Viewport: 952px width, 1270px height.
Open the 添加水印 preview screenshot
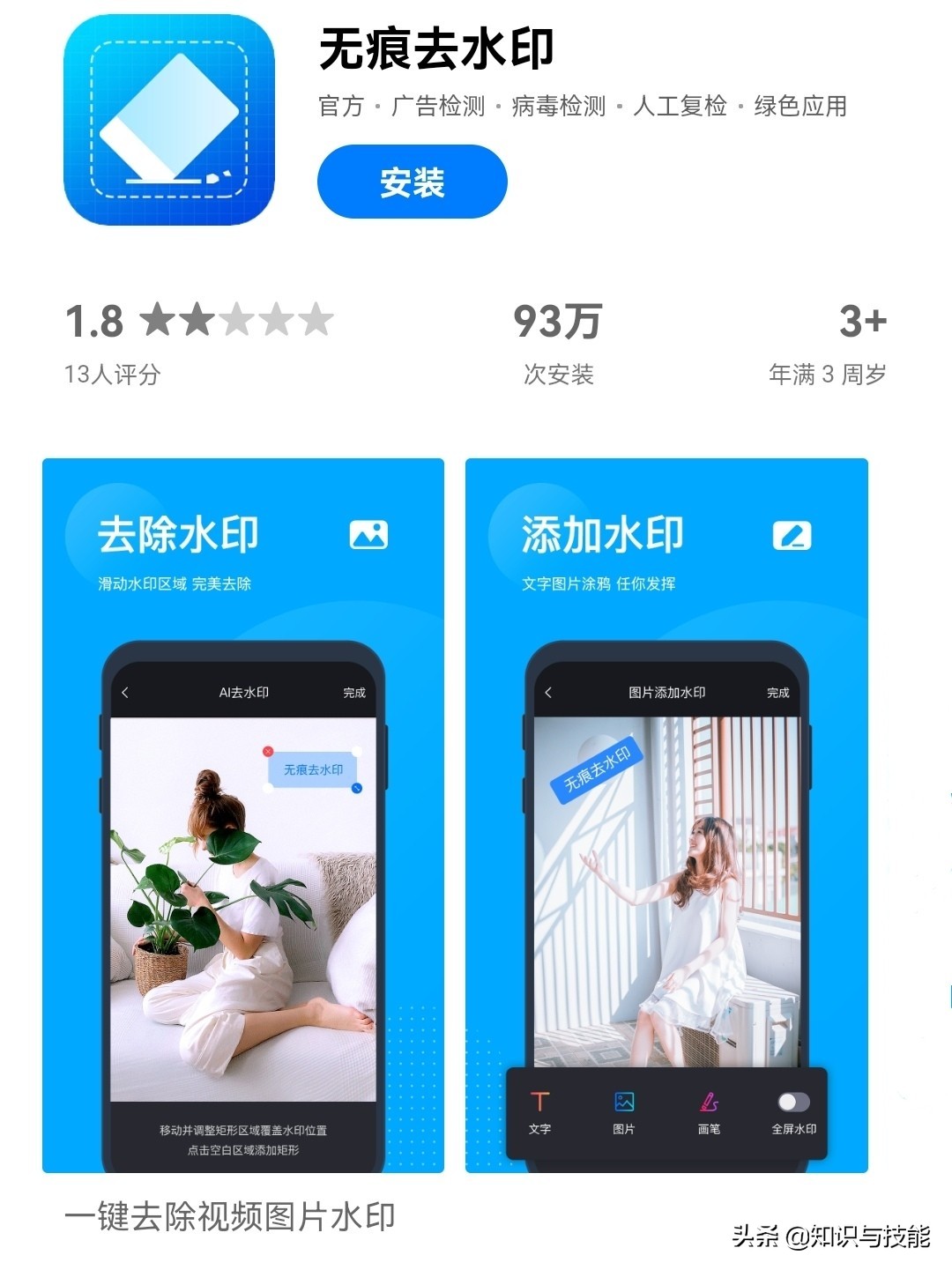click(x=666, y=815)
